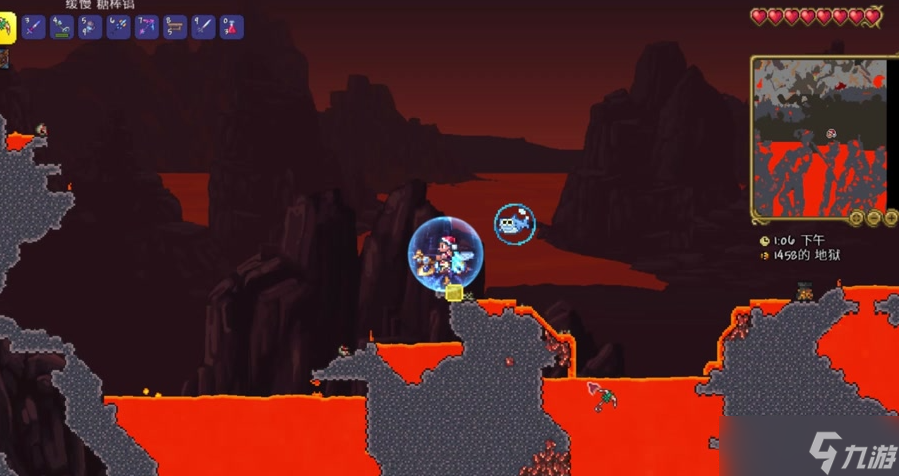This screenshot has width=899, height=476.
Task: Select hotbar slot 3 sword
Action: tap(34, 27)
